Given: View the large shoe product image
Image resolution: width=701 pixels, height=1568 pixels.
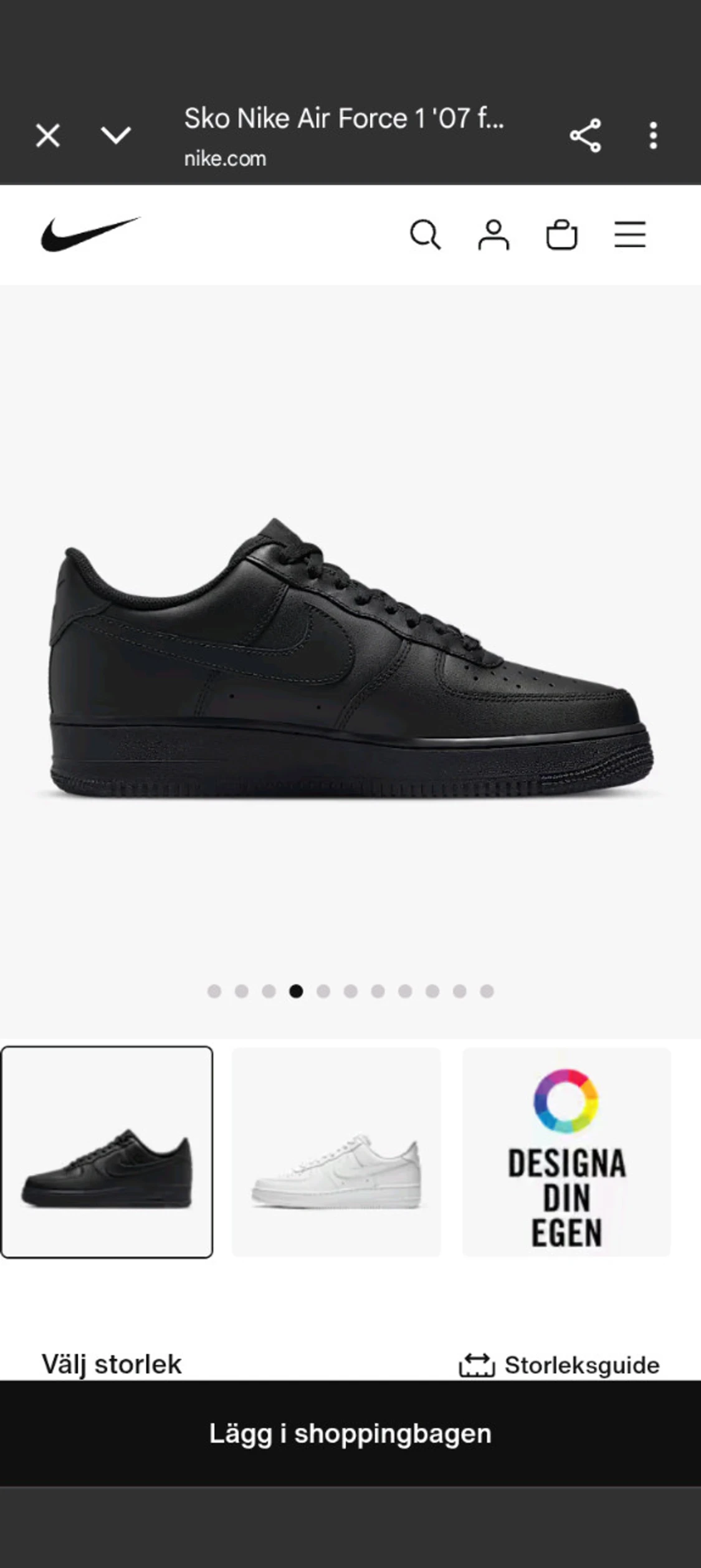Looking at the screenshot, I should point(350,654).
